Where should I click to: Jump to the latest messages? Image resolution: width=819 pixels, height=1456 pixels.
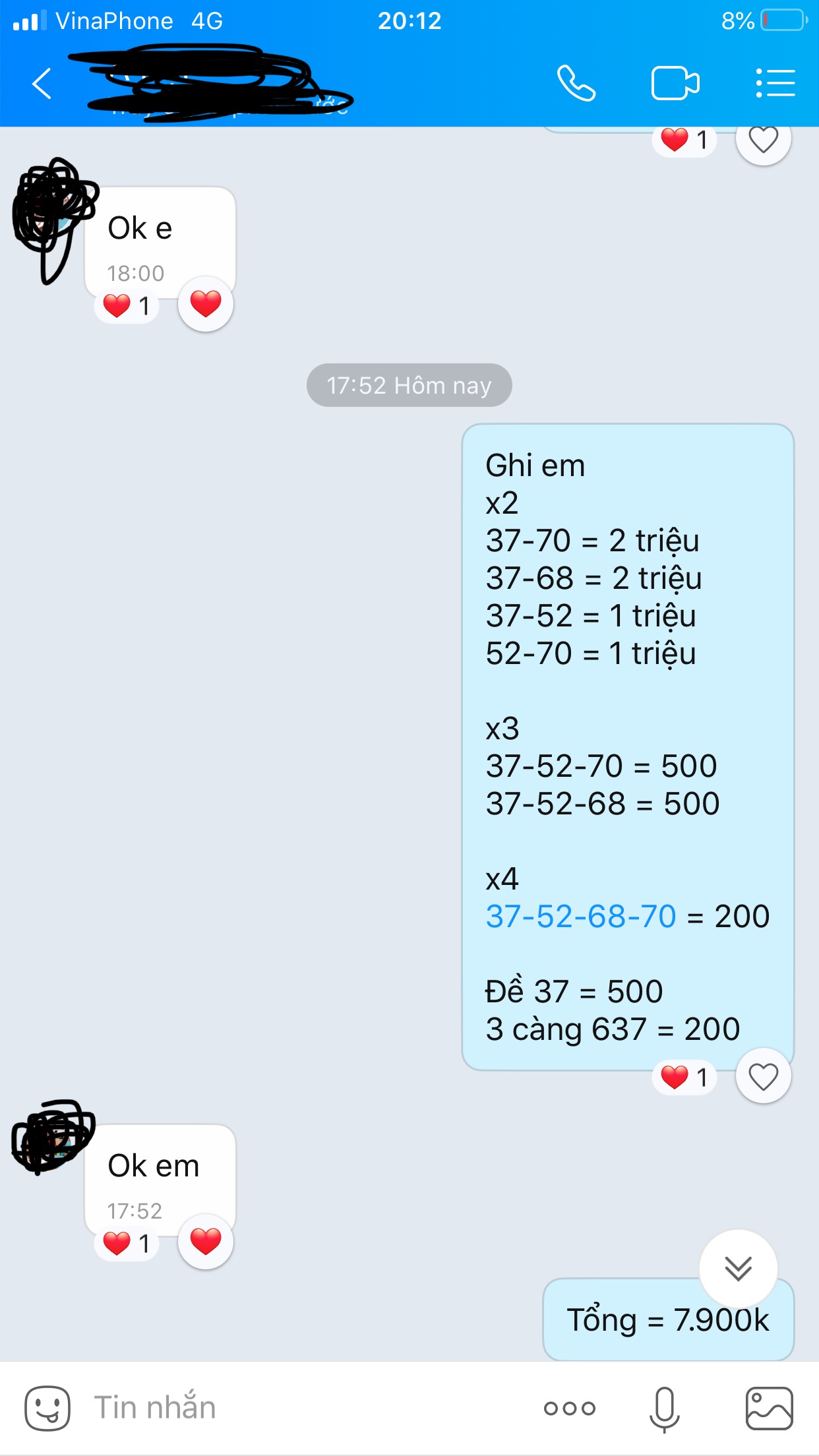[x=738, y=1268]
